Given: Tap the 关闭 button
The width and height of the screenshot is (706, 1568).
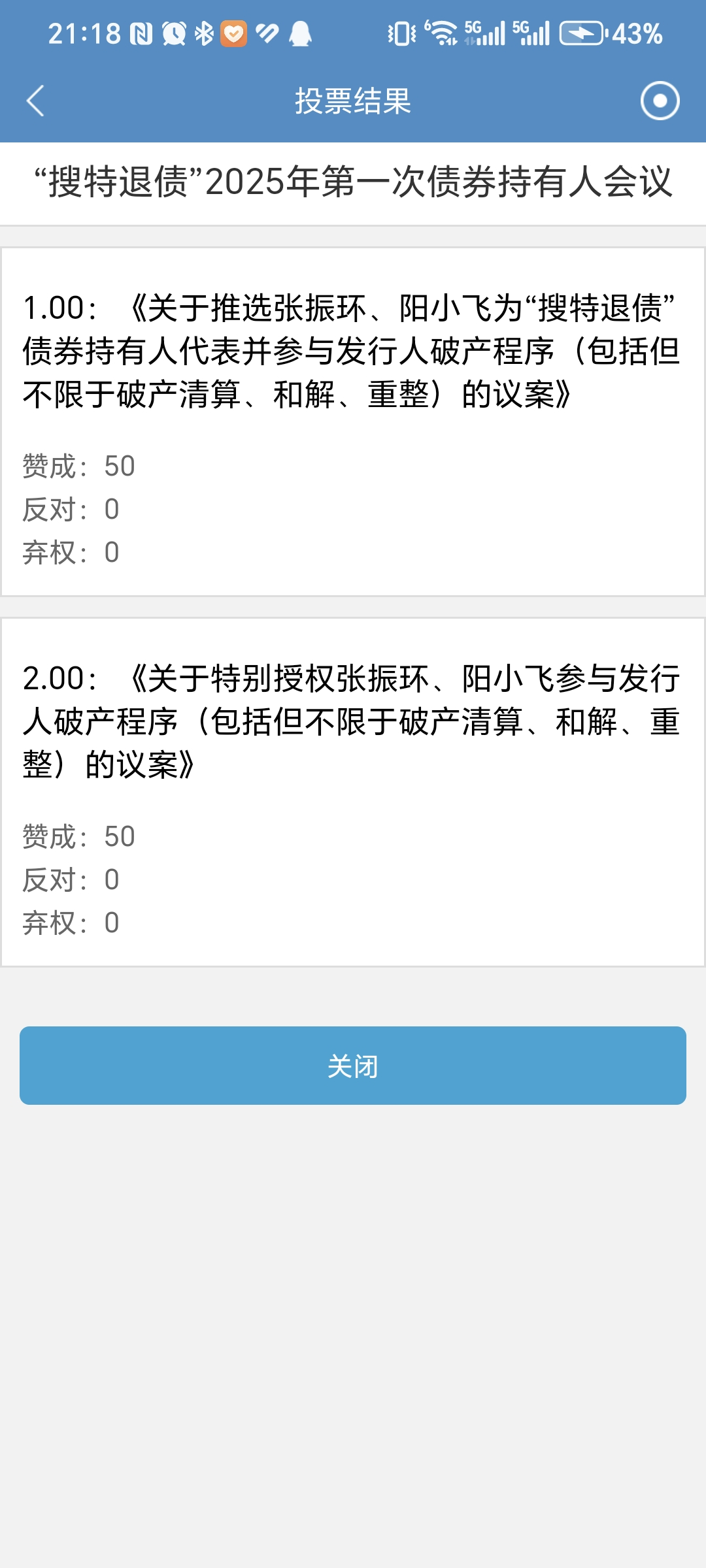Looking at the screenshot, I should (x=353, y=1066).
